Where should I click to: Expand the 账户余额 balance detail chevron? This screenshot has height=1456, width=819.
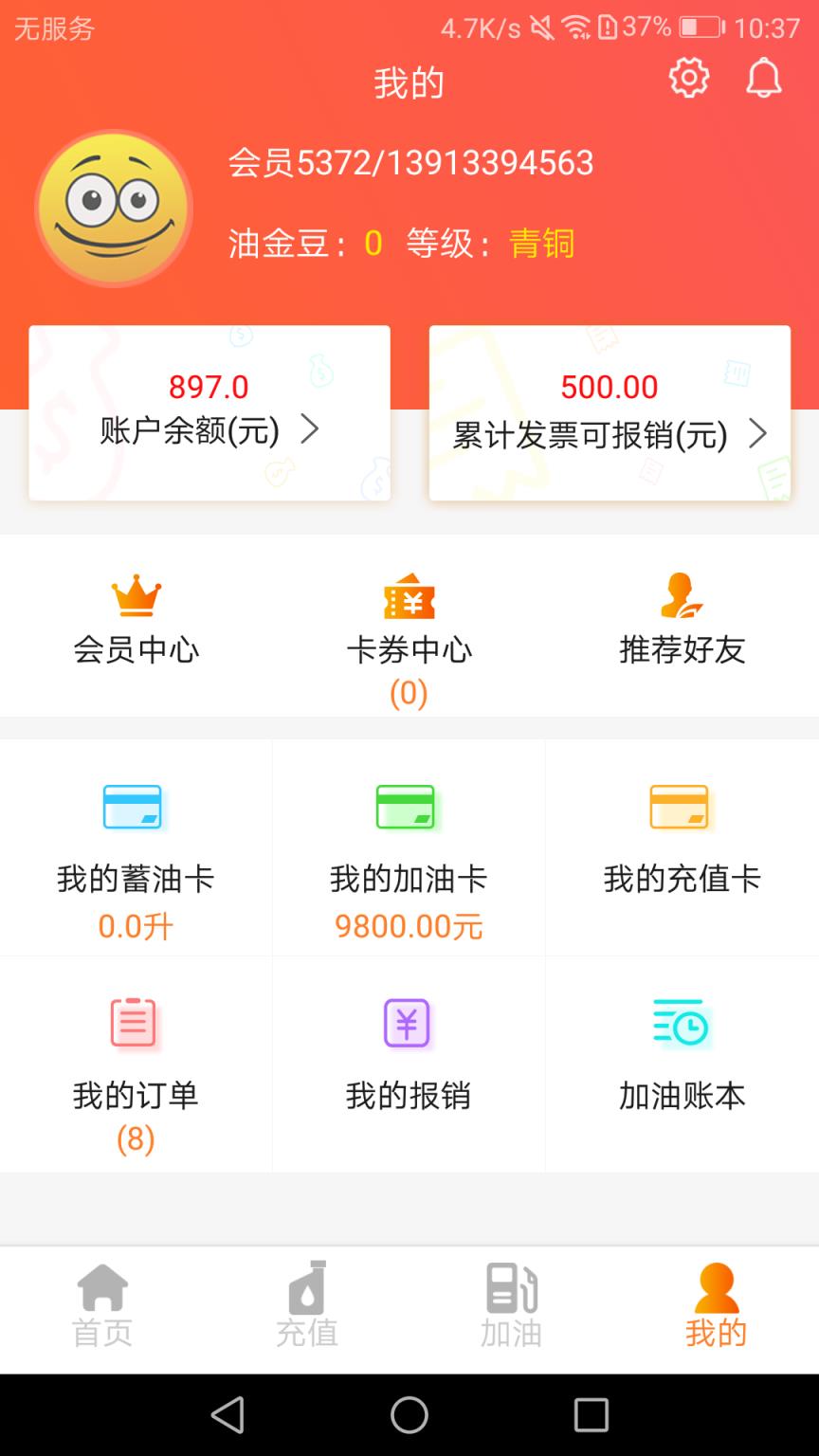coord(308,430)
